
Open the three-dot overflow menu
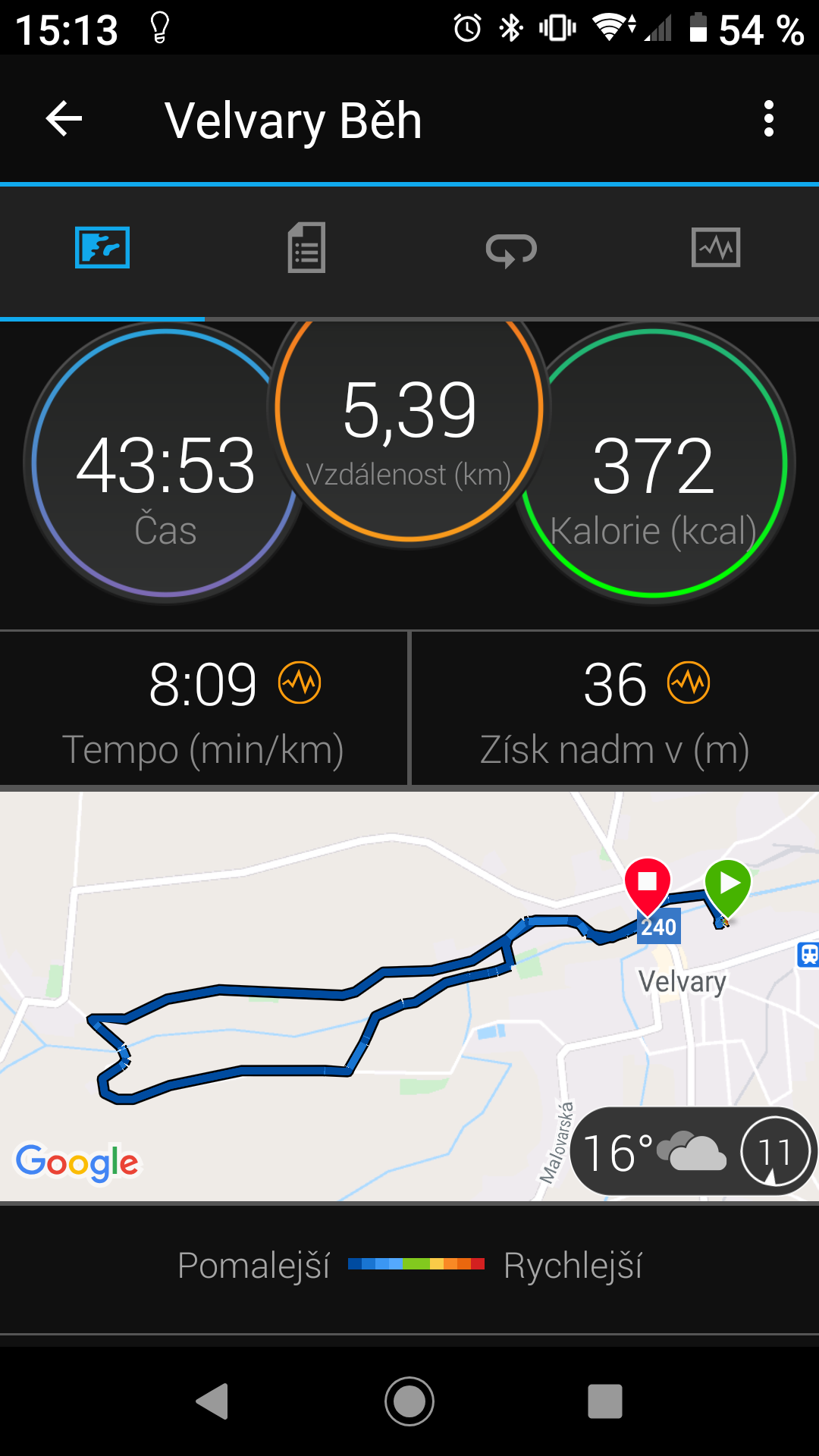click(768, 119)
